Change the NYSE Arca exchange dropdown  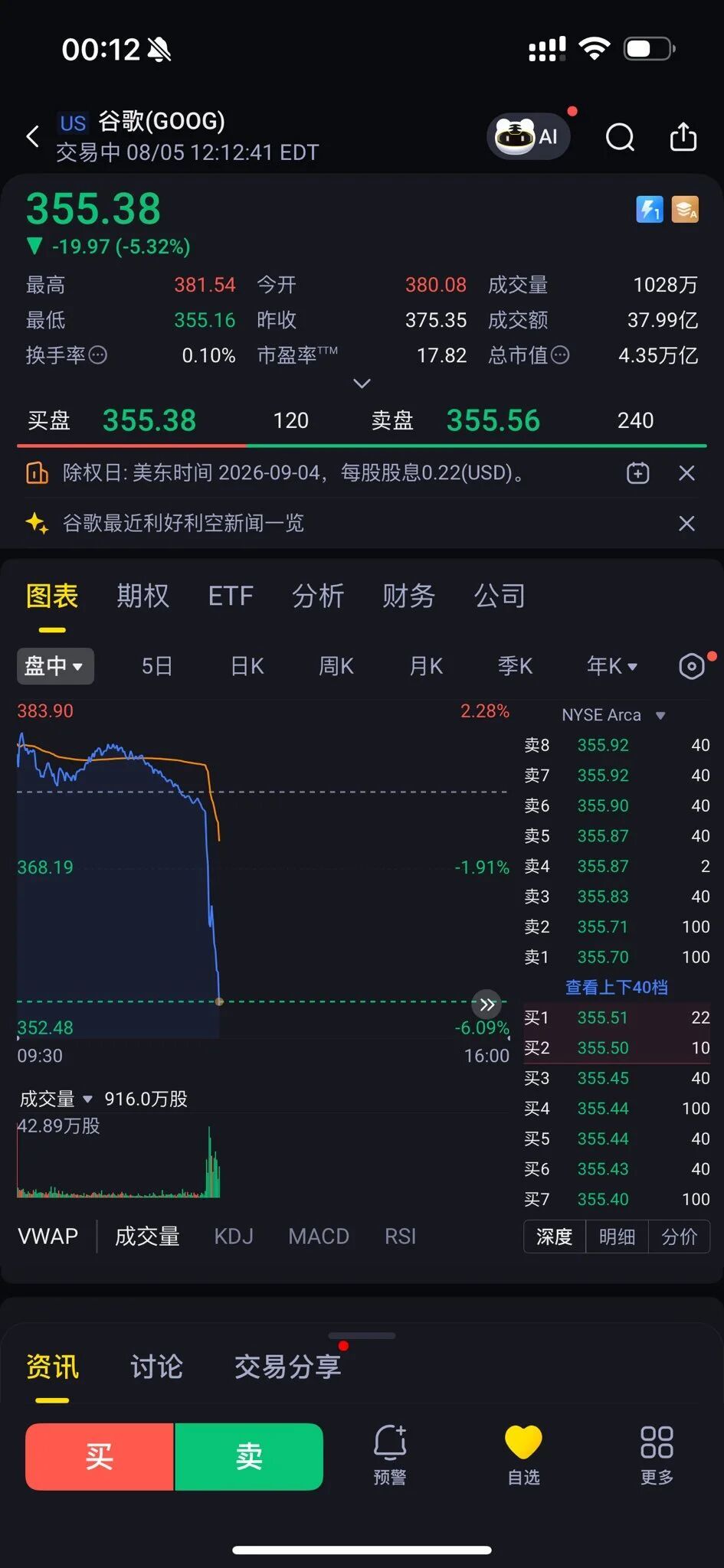tap(614, 715)
